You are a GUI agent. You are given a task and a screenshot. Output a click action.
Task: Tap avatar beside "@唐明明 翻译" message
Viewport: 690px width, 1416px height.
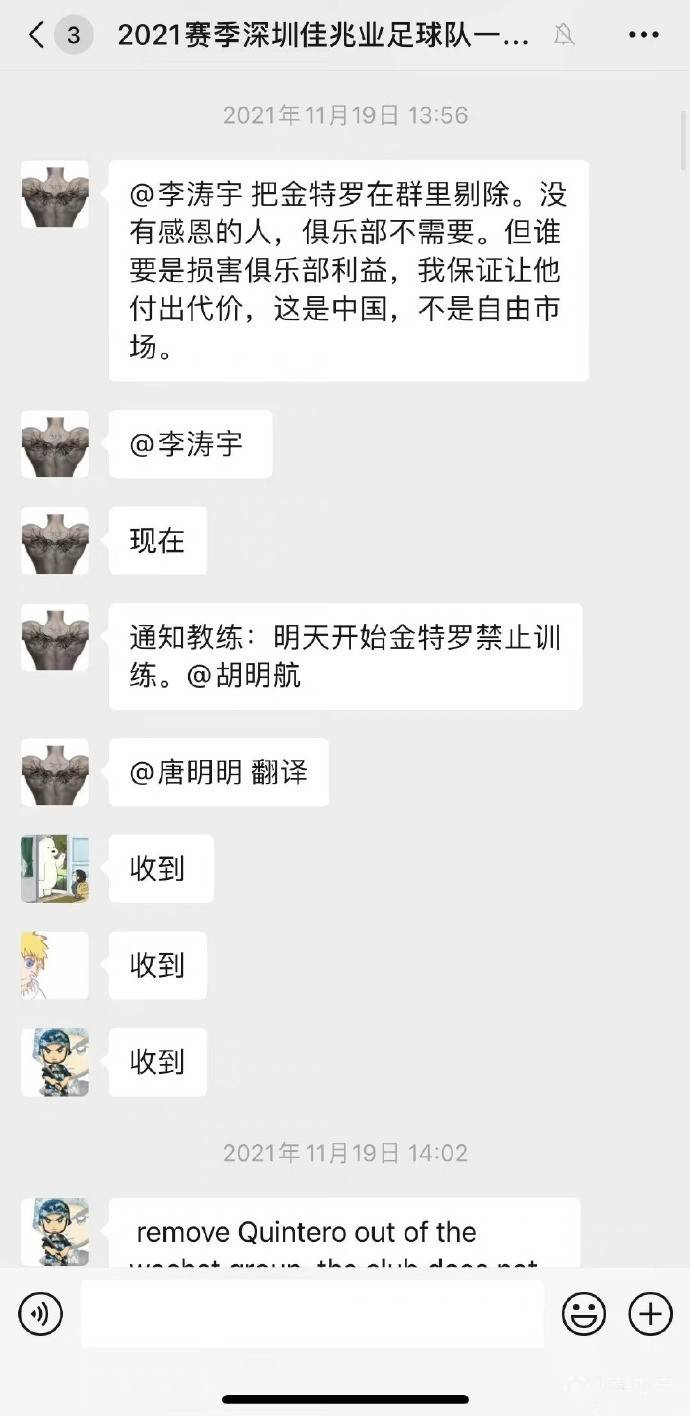[55, 772]
